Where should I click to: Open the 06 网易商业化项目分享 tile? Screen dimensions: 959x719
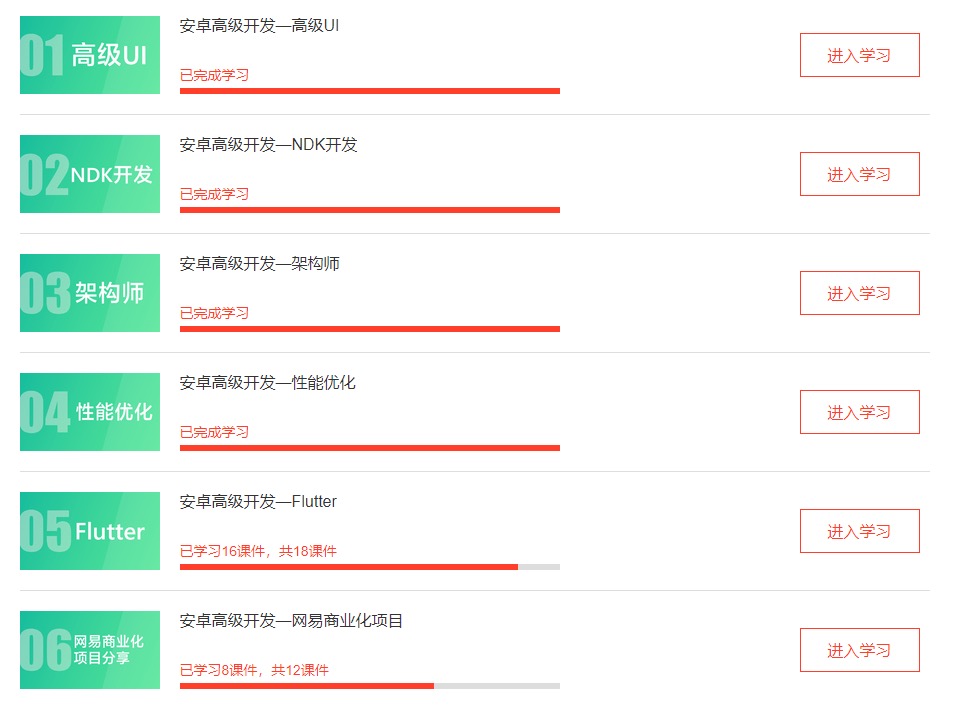90,650
